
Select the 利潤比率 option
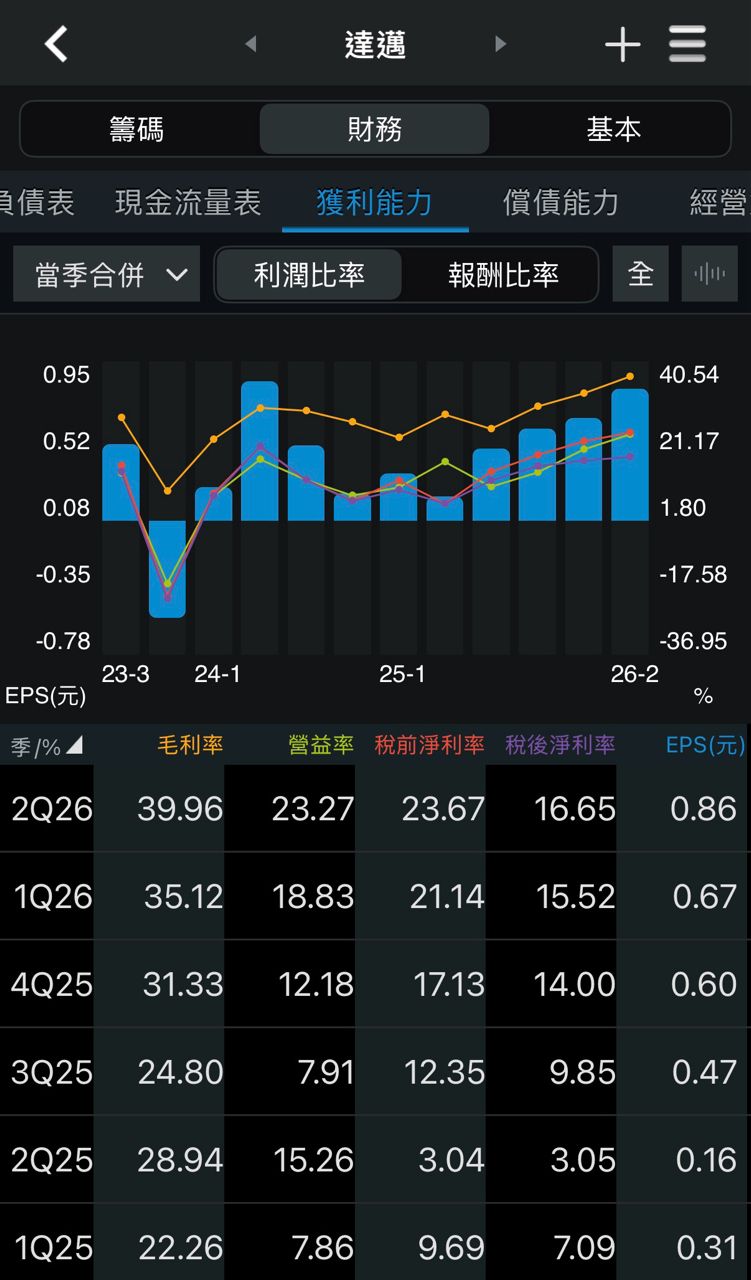(309, 274)
